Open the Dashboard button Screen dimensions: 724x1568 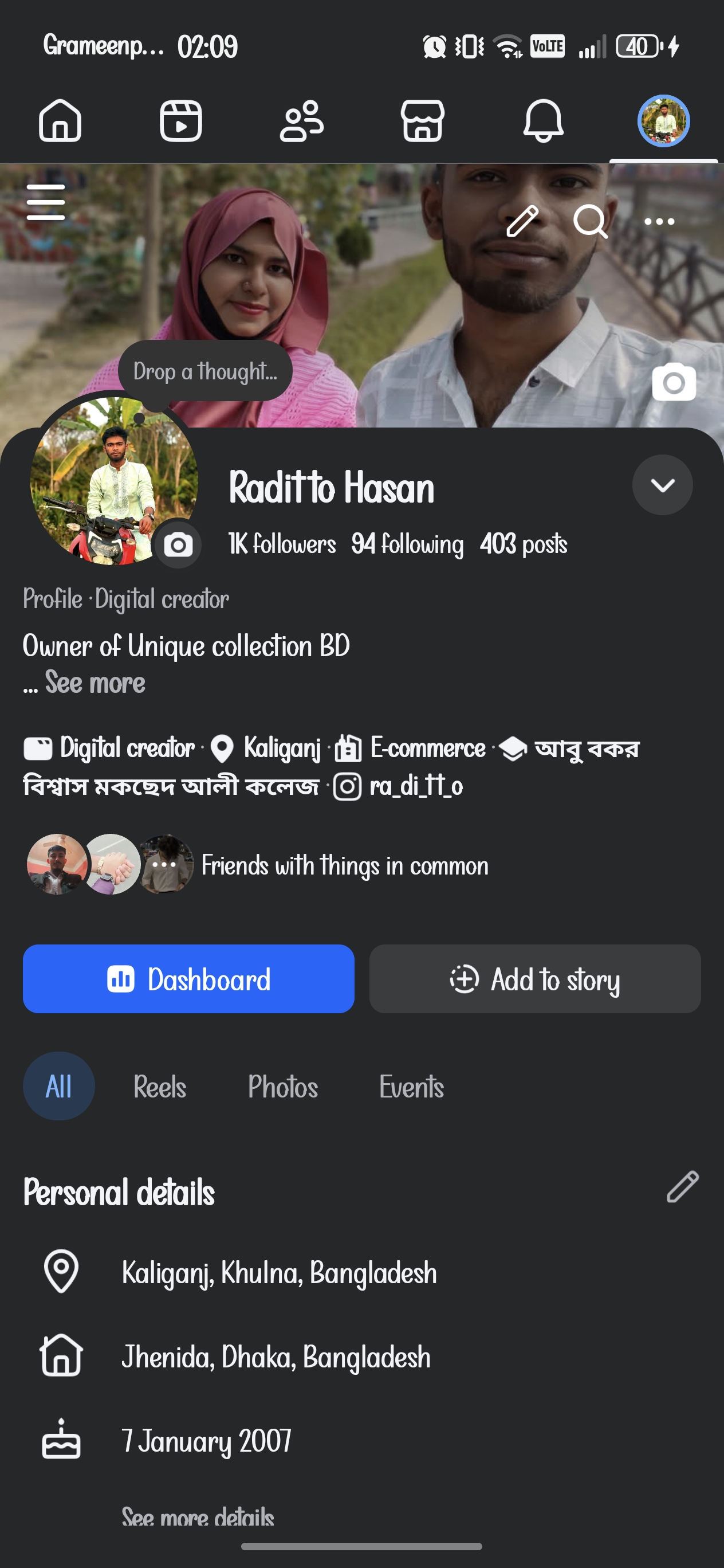(188, 979)
